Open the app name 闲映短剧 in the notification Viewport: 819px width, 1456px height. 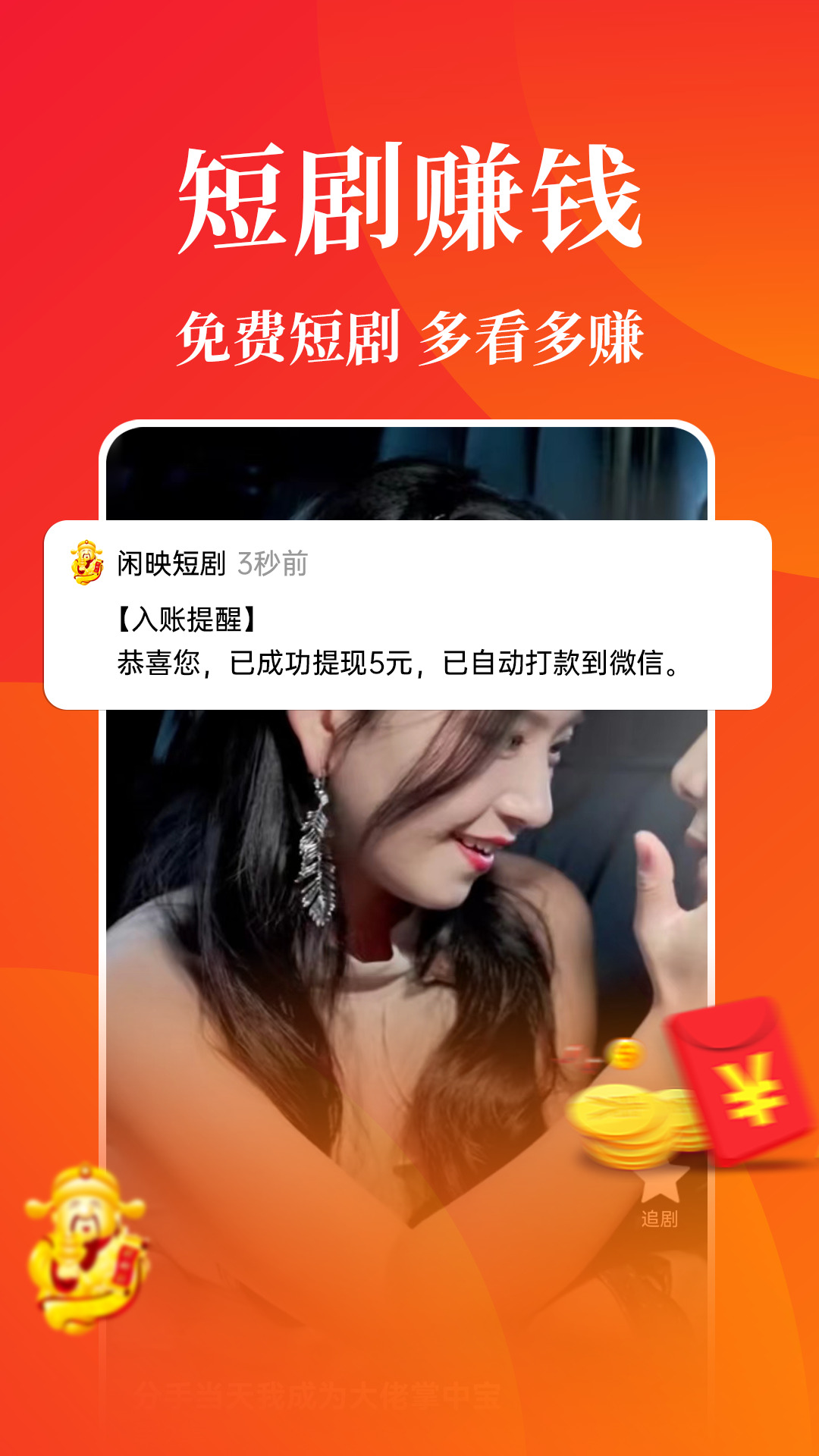click(x=172, y=561)
